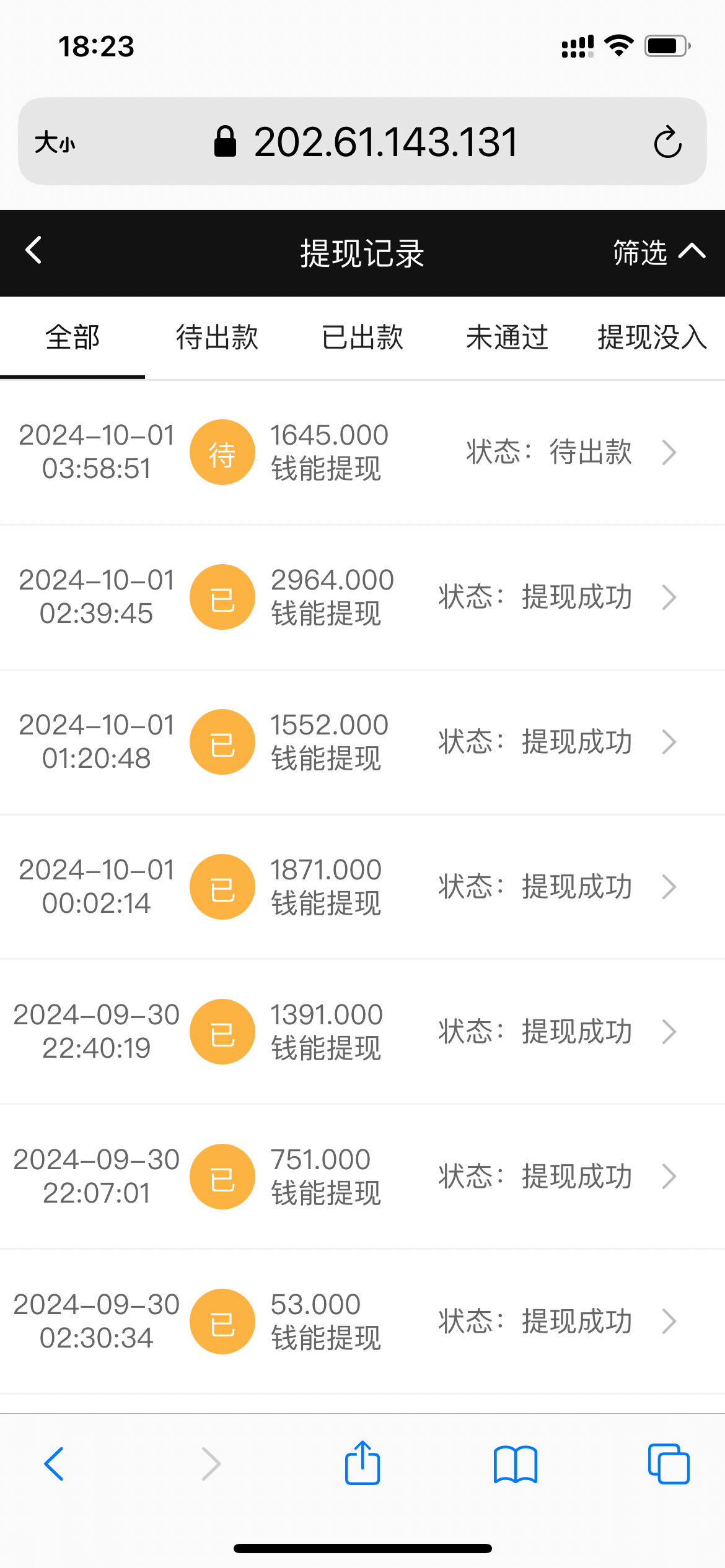Show all open browser tabs

click(x=668, y=1464)
